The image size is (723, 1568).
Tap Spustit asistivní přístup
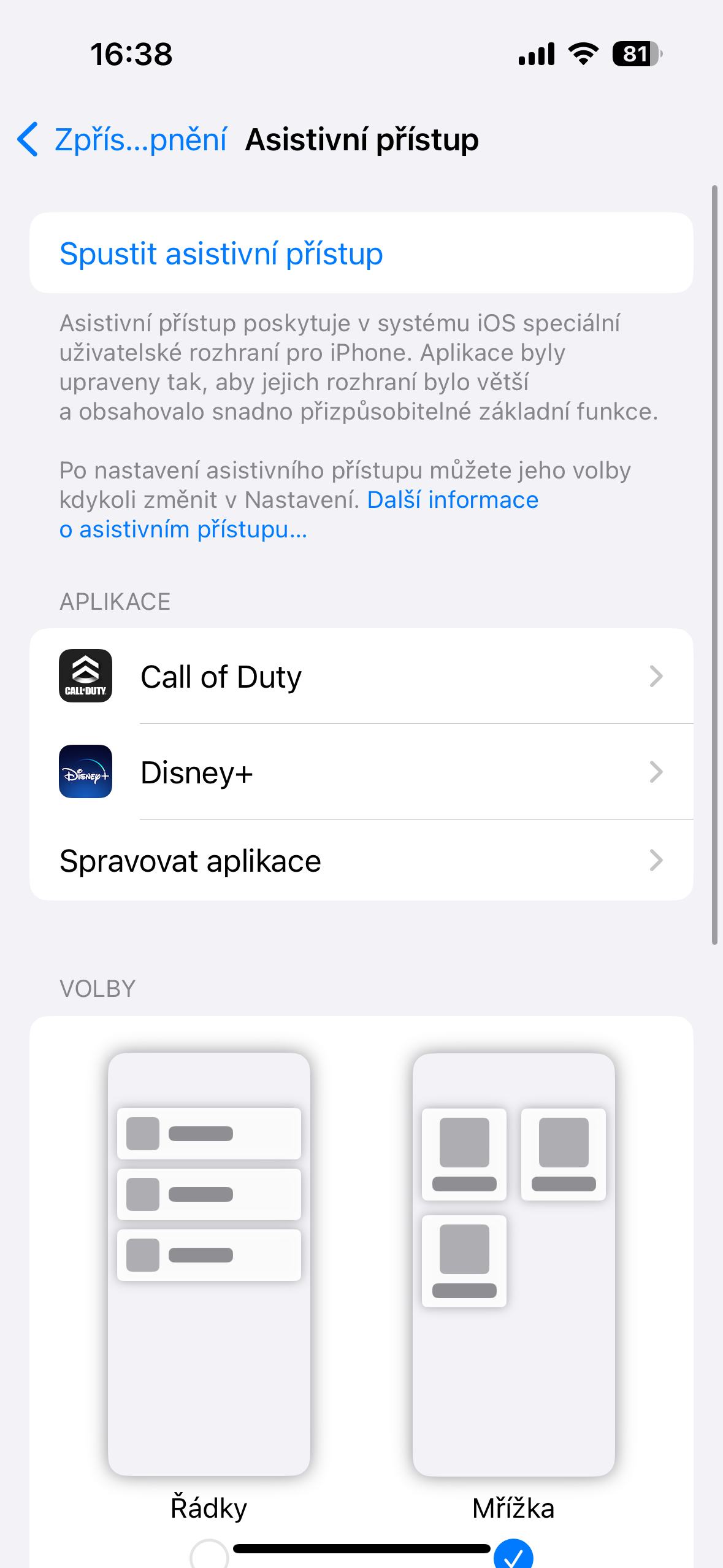coord(221,253)
